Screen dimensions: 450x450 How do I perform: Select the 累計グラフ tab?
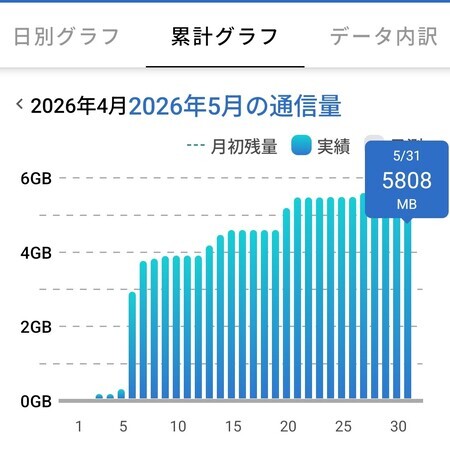224,37
